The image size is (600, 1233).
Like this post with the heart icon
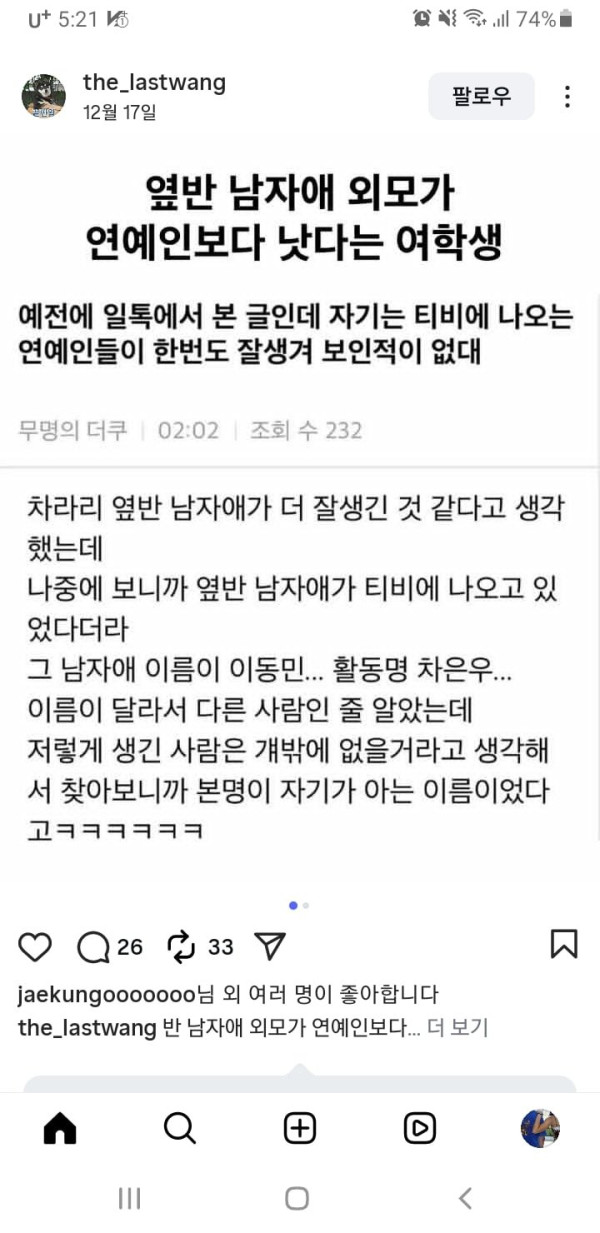[x=35, y=946]
